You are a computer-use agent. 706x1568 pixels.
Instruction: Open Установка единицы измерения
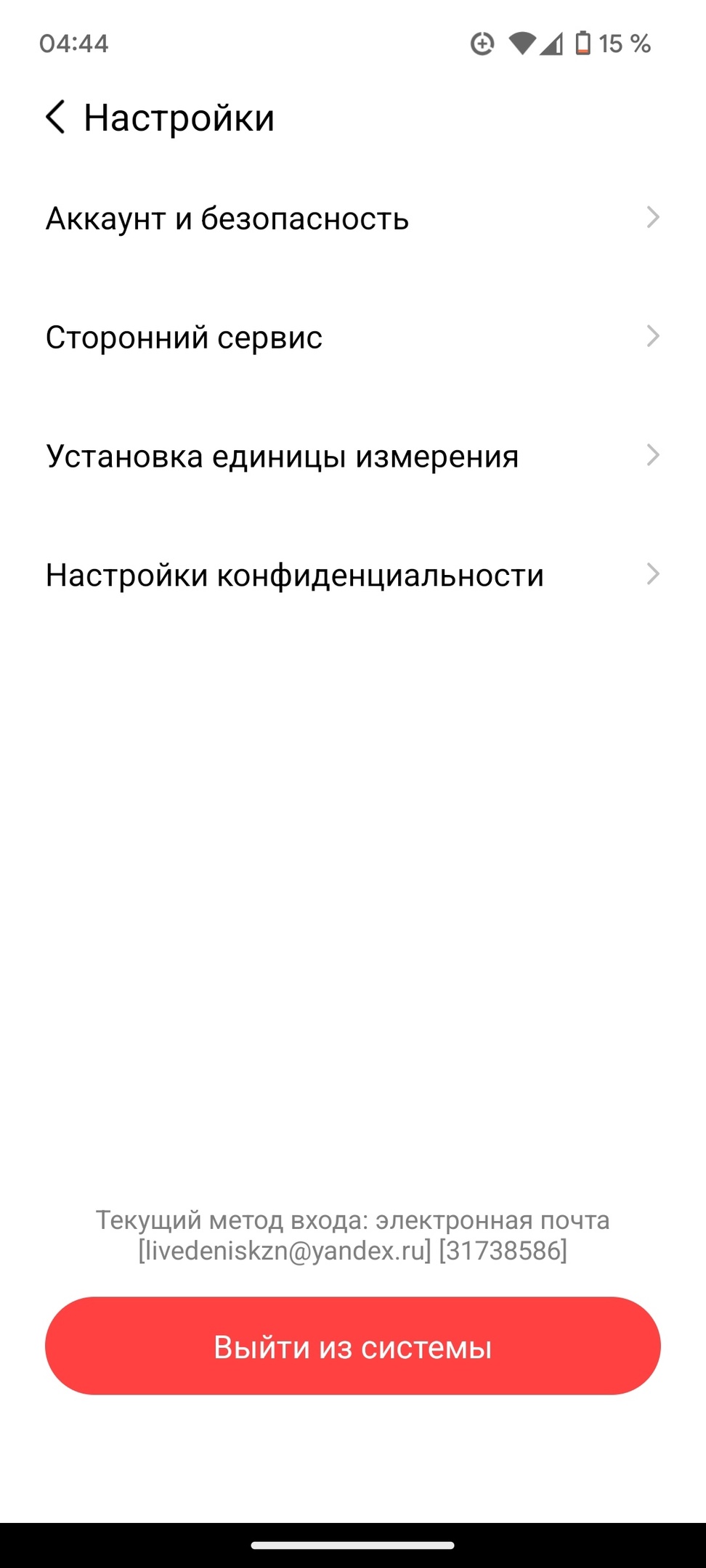(353, 456)
